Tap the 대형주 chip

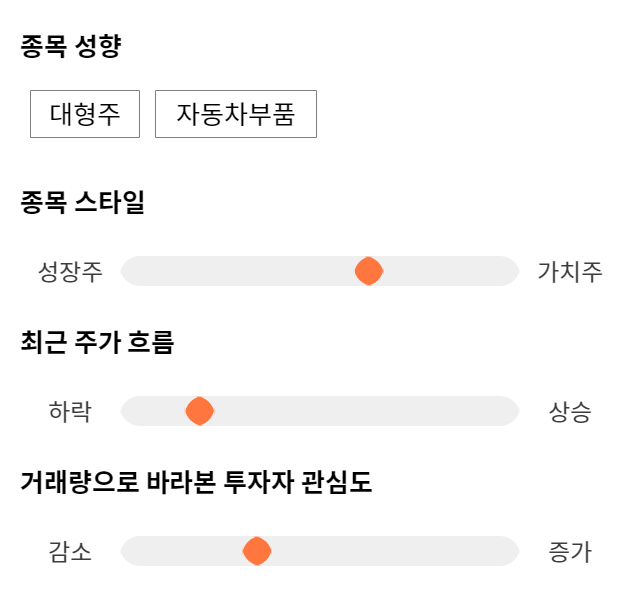[85, 114]
